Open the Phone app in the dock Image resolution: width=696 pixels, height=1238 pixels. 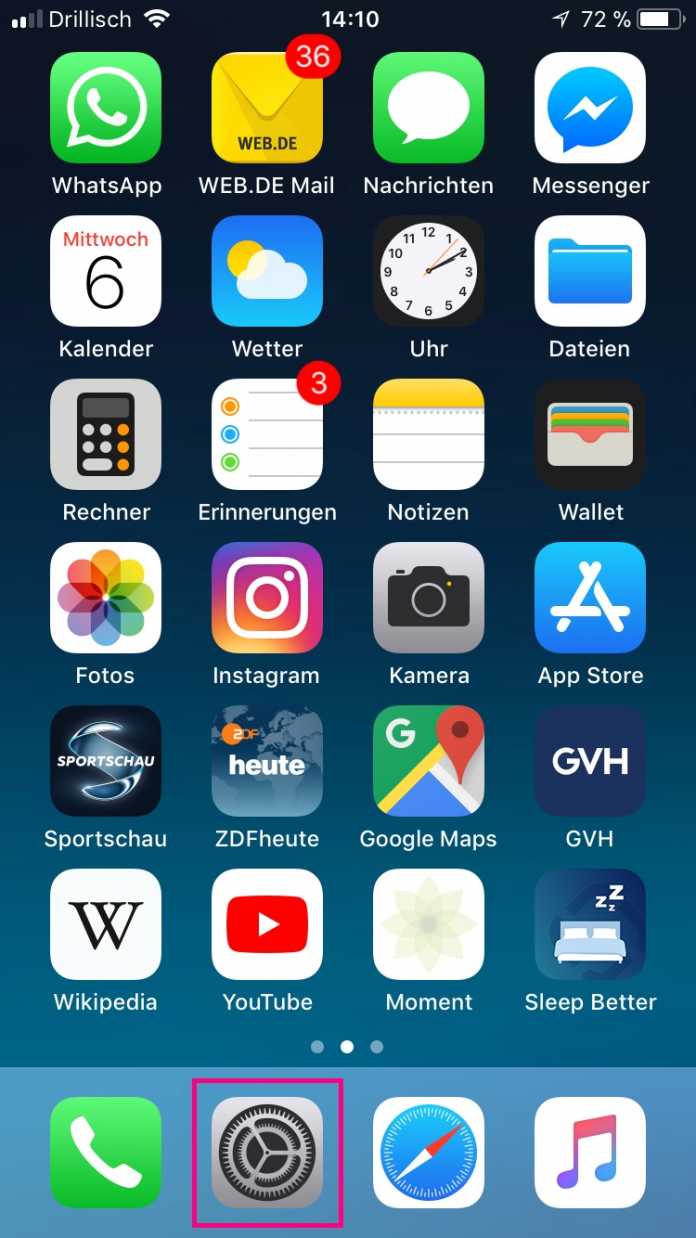click(105, 1152)
